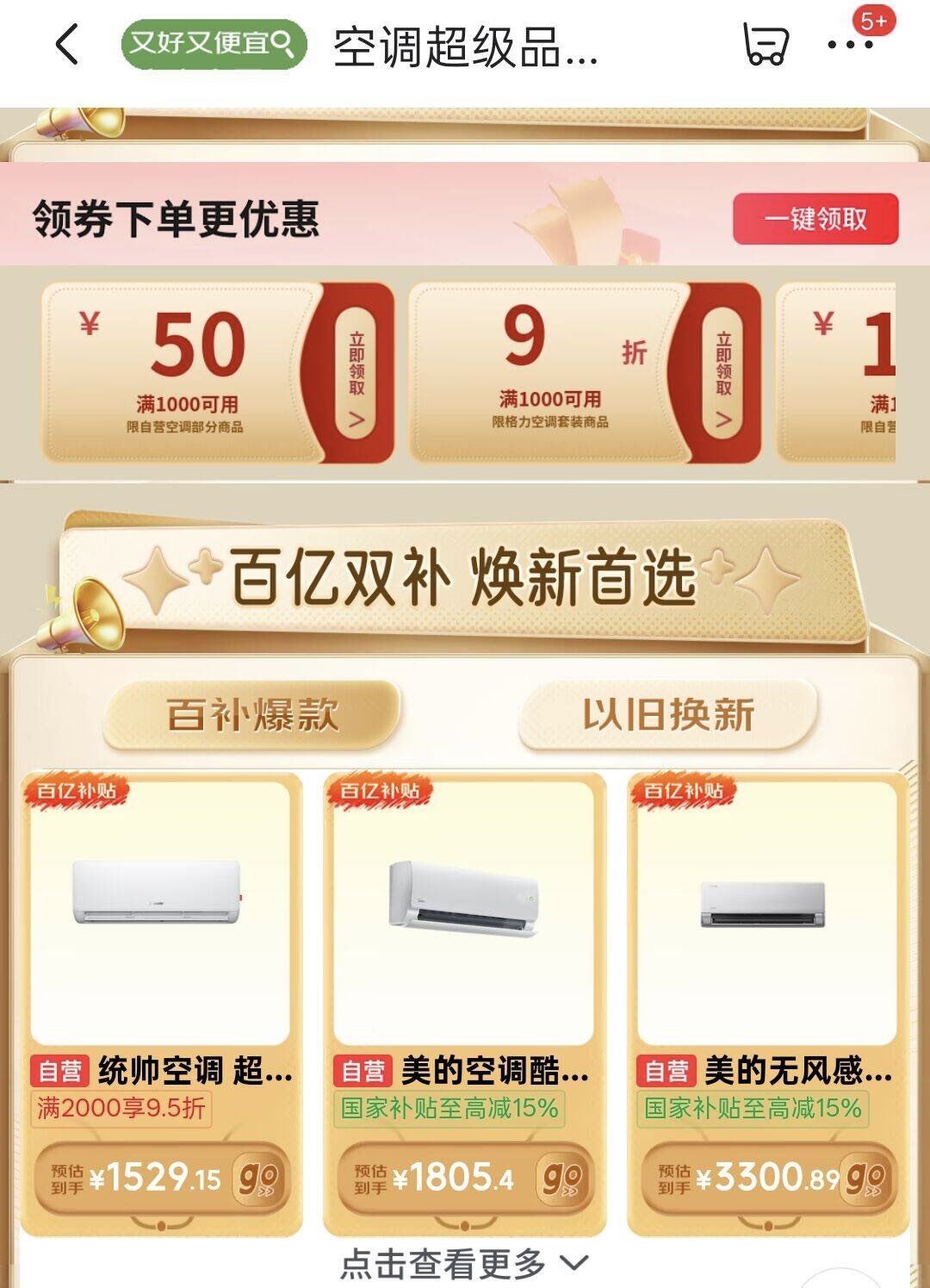Switch to the 百补爆款 tab
The width and height of the screenshot is (930, 1288).
coord(251,714)
